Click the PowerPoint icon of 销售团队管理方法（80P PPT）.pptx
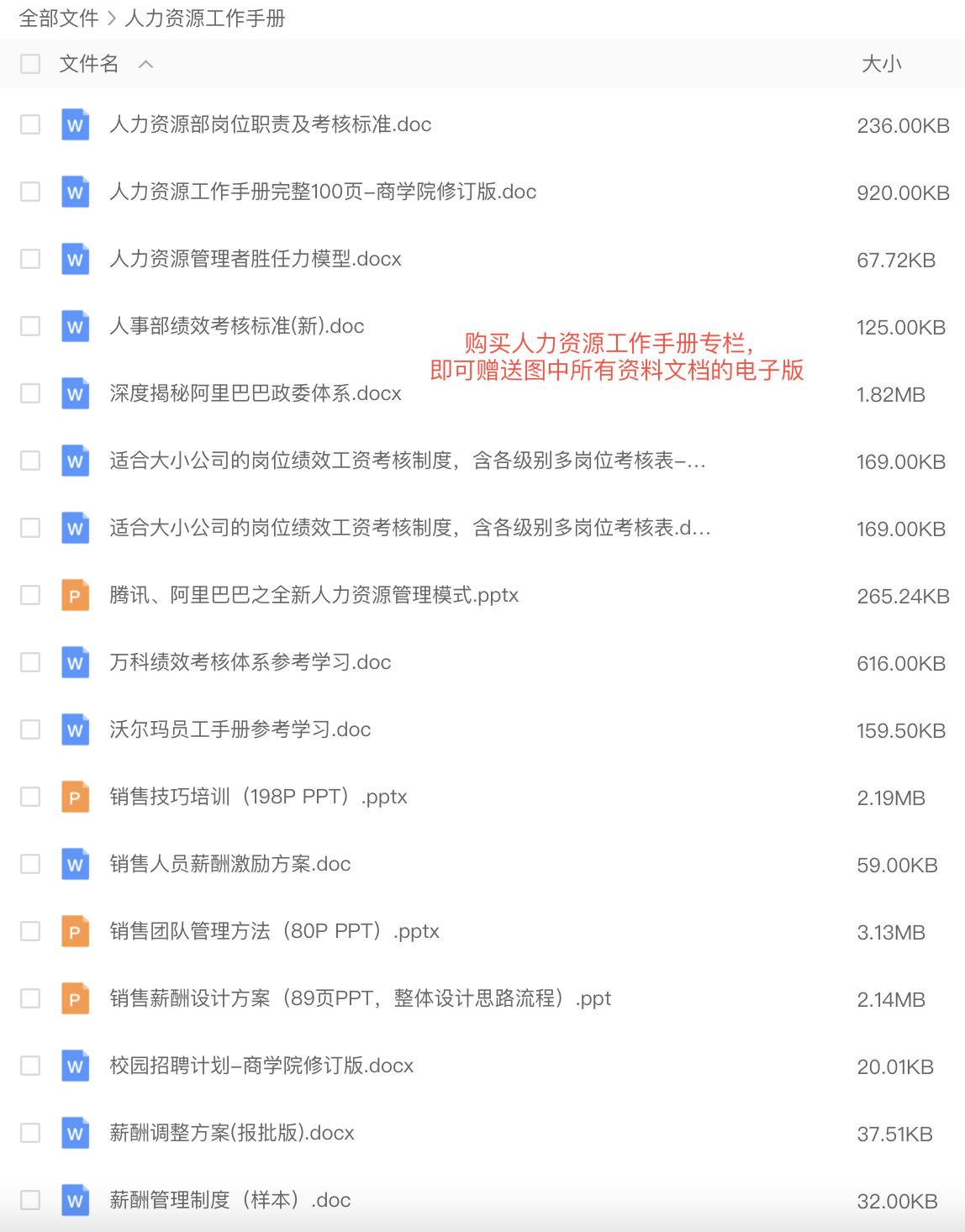The height and width of the screenshot is (1232, 965). [x=75, y=931]
